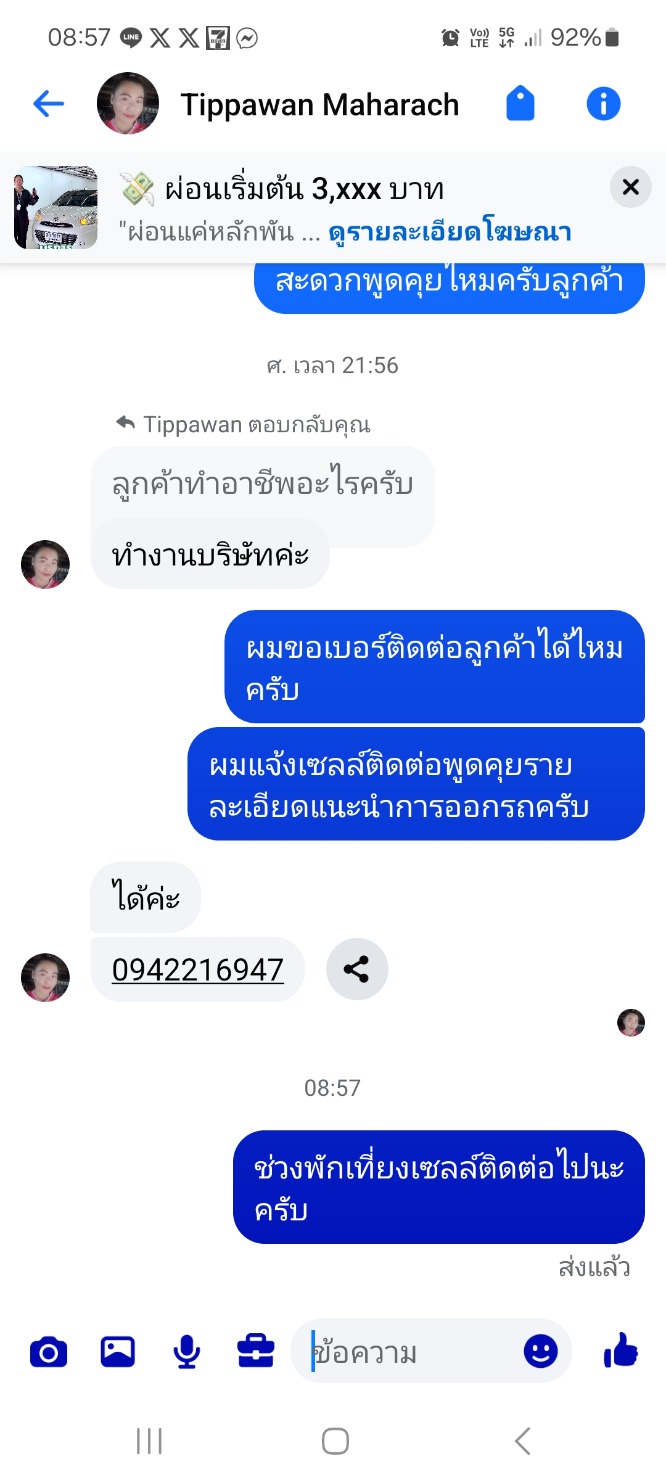The width and height of the screenshot is (666, 1480).
Task: Tap phone number 0942216947
Action: [x=198, y=969]
